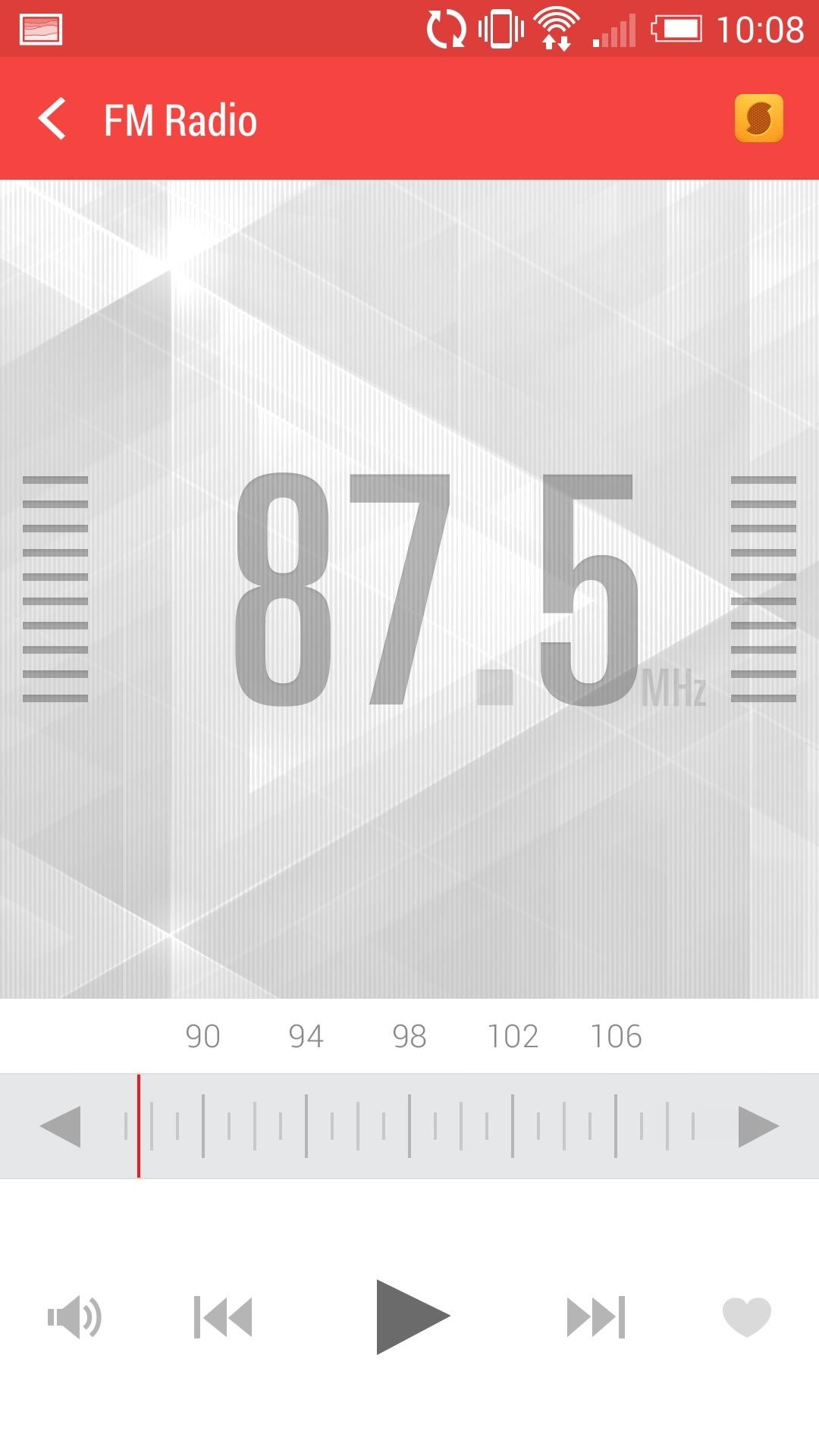
Task: Favorite this station with the heart
Action: (747, 1316)
